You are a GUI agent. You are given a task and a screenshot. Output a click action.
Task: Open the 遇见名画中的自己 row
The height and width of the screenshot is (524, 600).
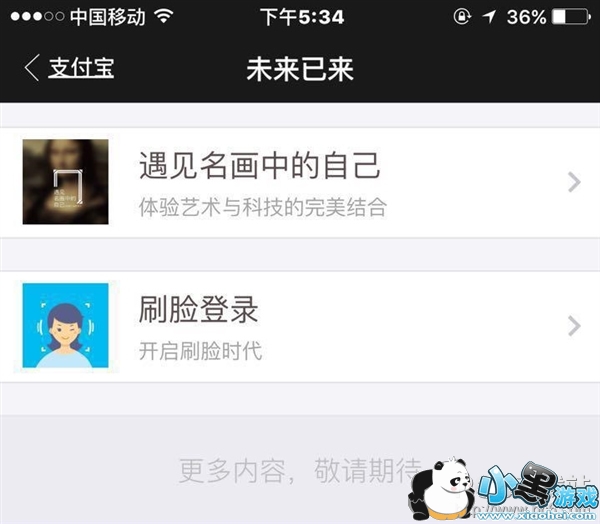click(300, 183)
